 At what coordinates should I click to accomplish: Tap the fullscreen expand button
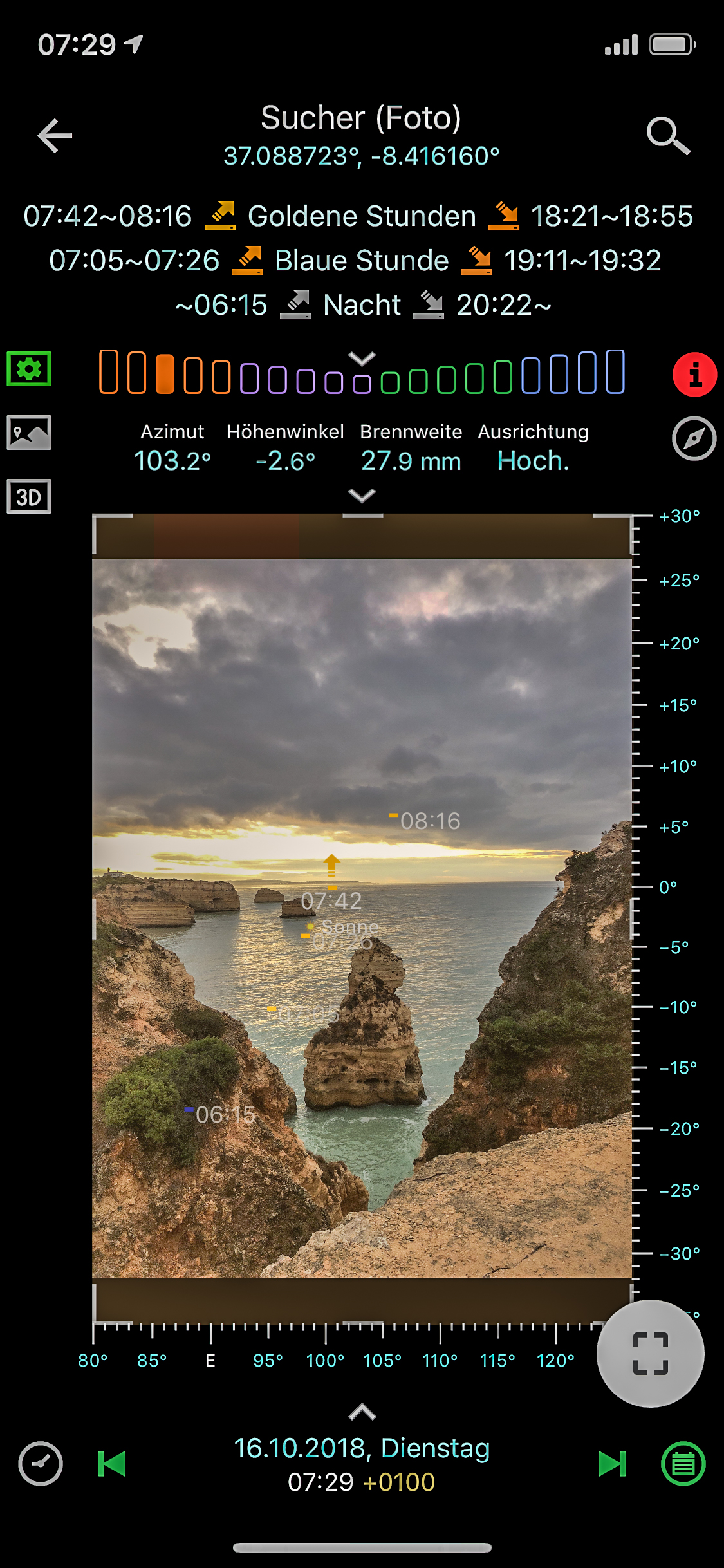coord(650,1353)
